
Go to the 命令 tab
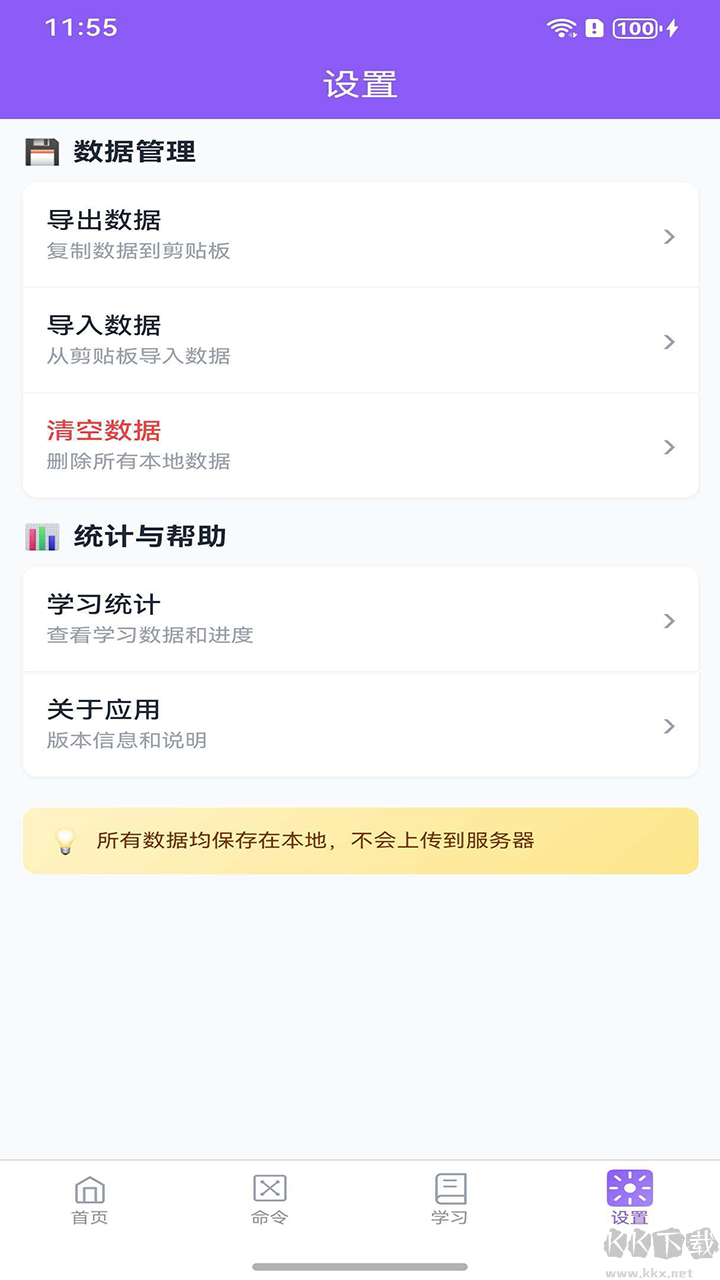pyautogui.click(x=270, y=1200)
